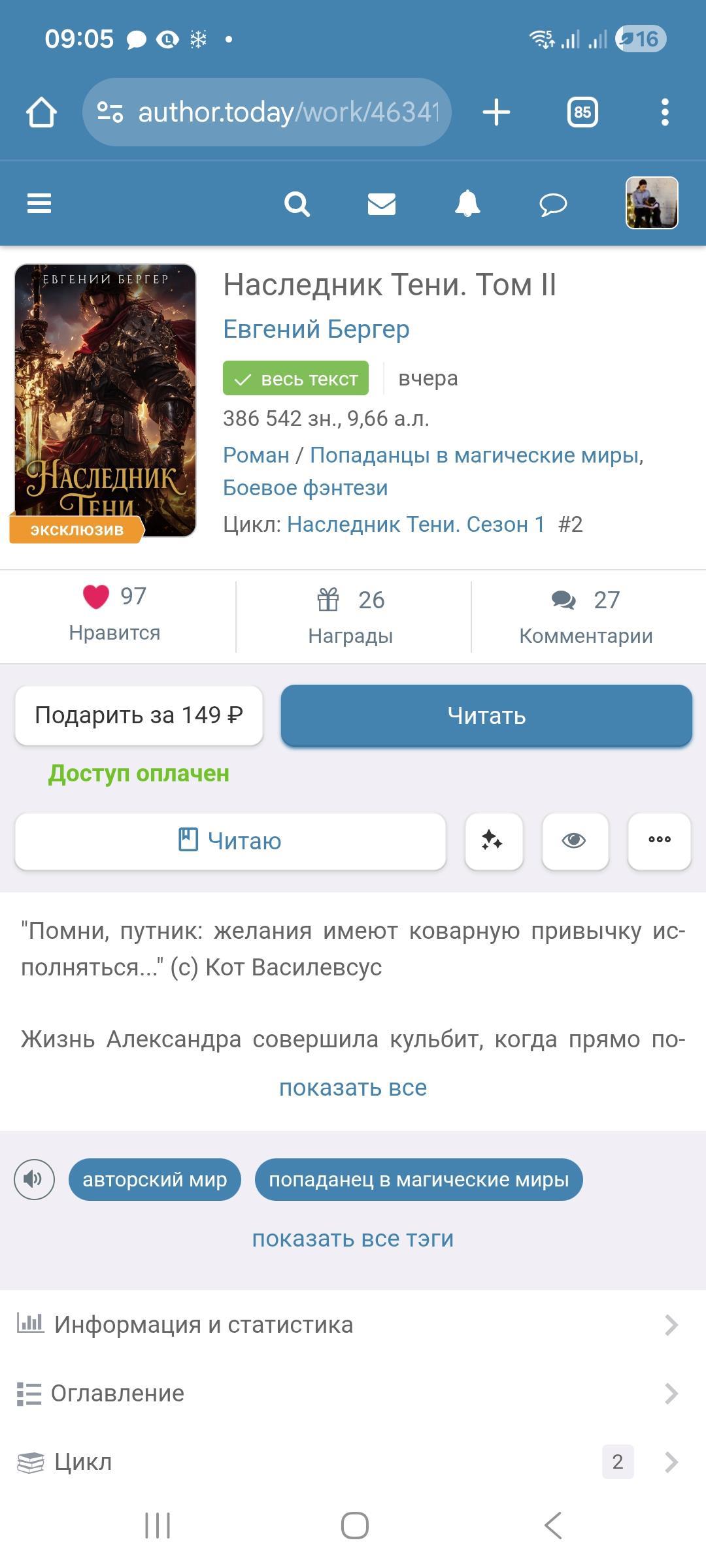Expand description with показать все
The height and width of the screenshot is (1568, 706).
[x=353, y=1088]
